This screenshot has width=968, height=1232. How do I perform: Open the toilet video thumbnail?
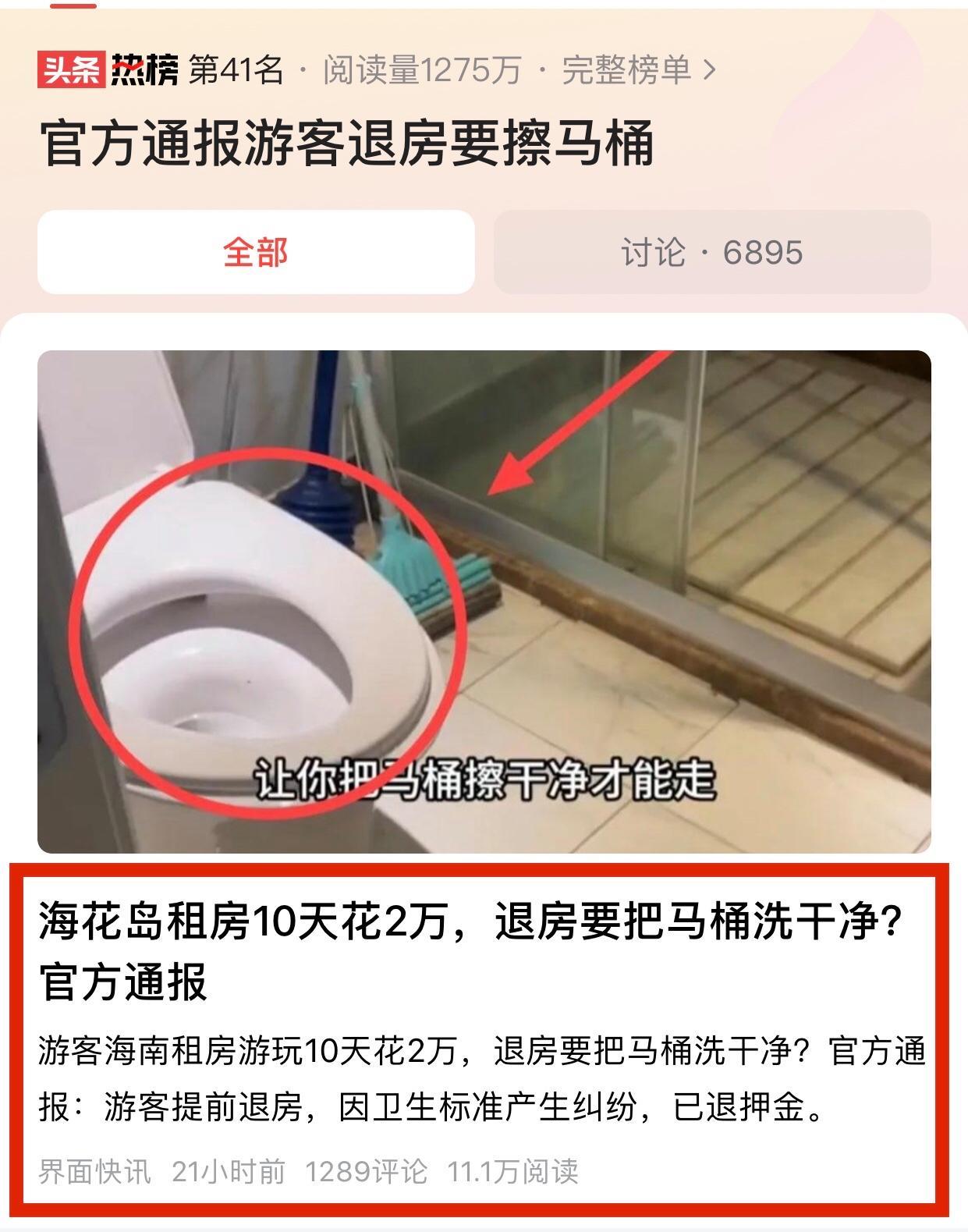click(484, 601)
